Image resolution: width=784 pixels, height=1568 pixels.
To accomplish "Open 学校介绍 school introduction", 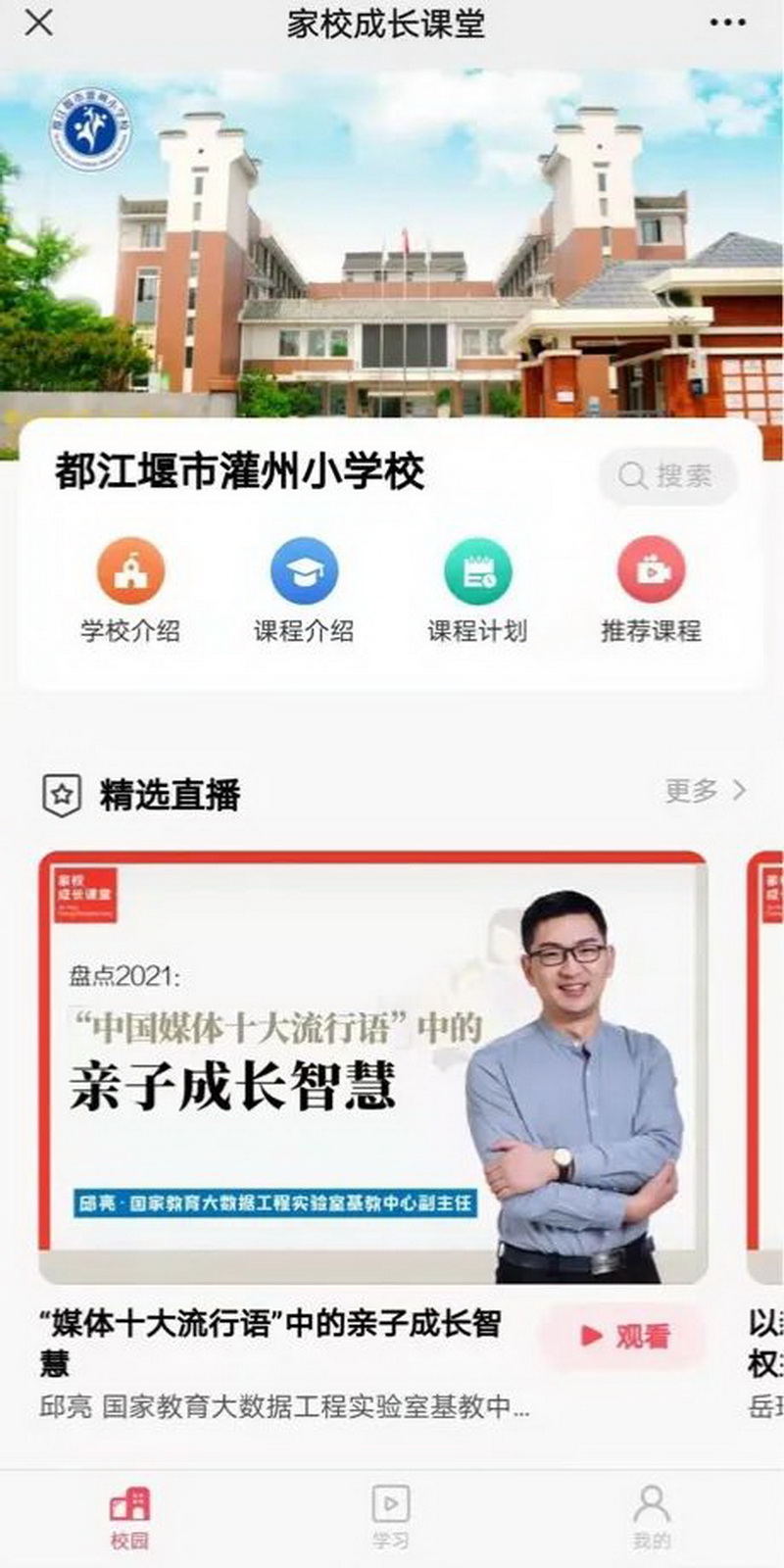I will pyautogui.click(x=130, y=589).
